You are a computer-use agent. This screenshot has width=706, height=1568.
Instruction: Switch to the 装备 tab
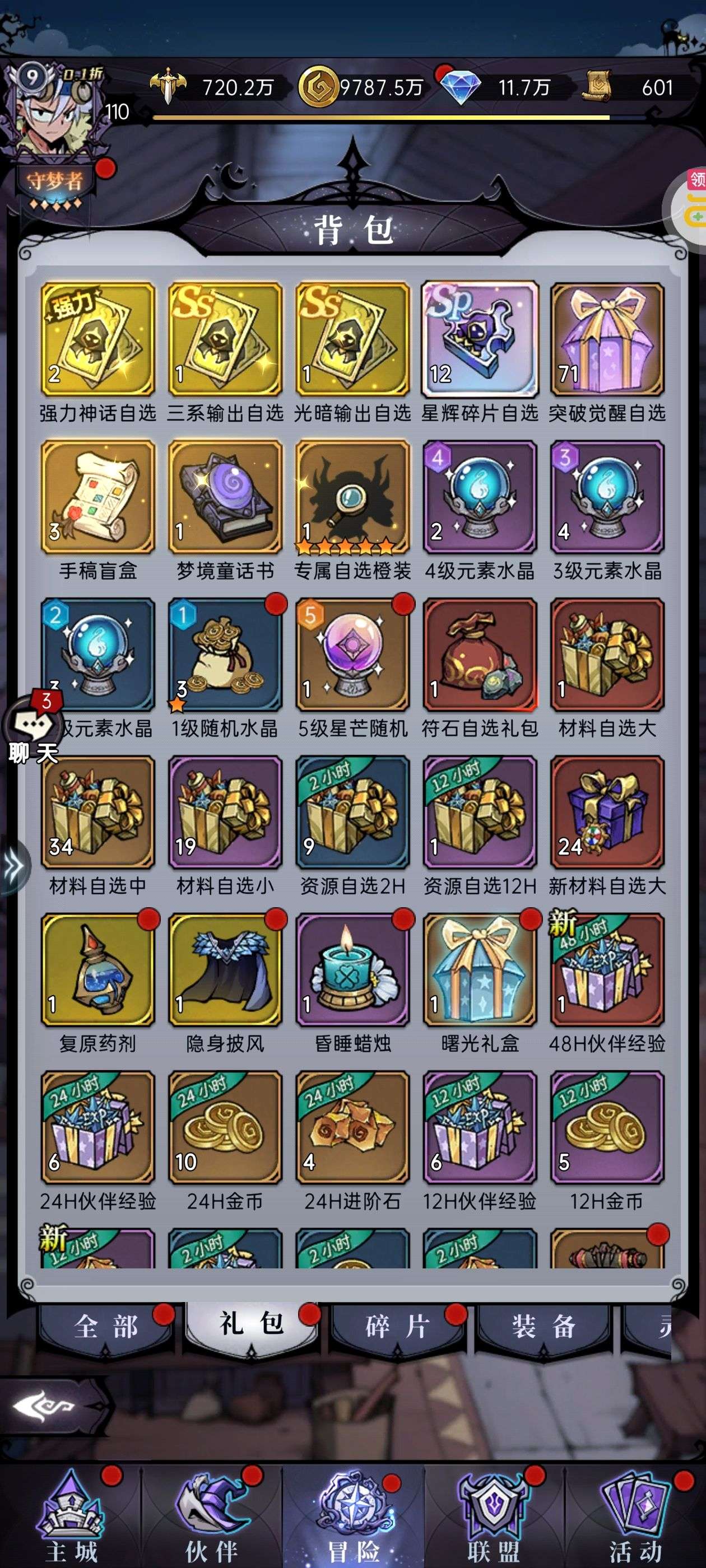coord(544,1327)
